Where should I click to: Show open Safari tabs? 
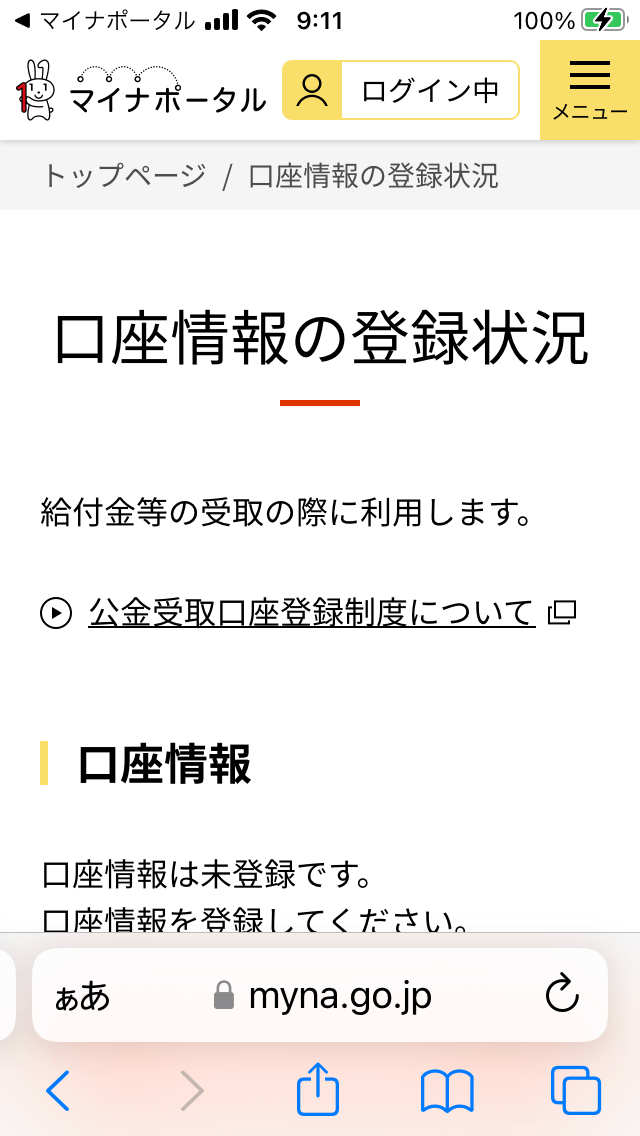click(x=575, y=1090)
